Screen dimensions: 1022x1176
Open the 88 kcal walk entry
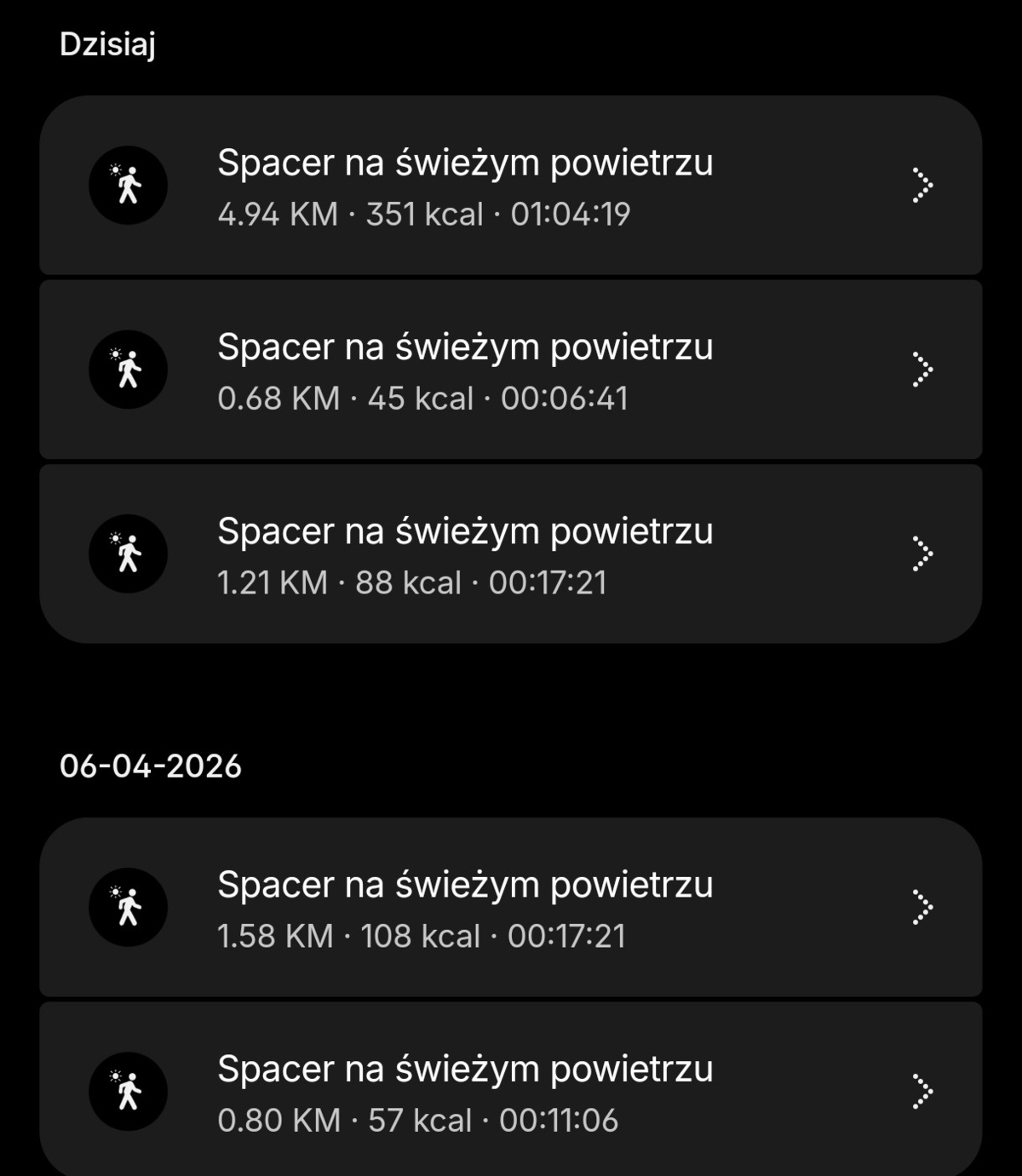pyautogui.click(x=511, y=554)
